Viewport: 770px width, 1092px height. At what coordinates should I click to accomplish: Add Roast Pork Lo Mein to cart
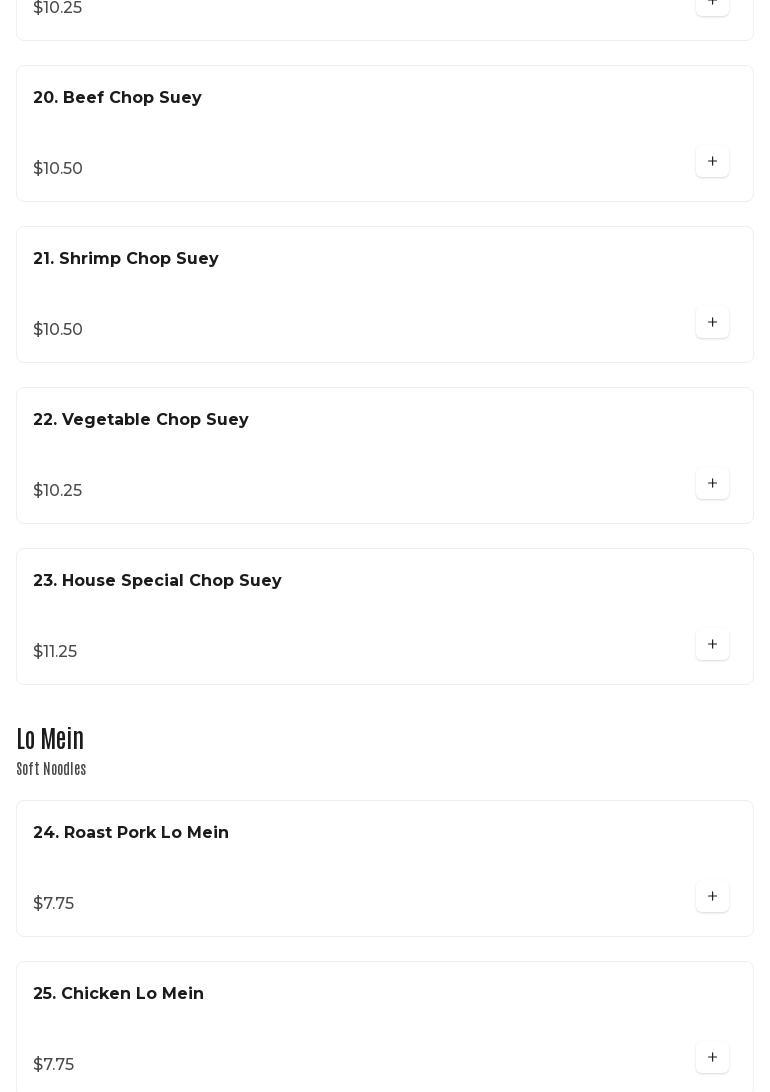(712, 897)
